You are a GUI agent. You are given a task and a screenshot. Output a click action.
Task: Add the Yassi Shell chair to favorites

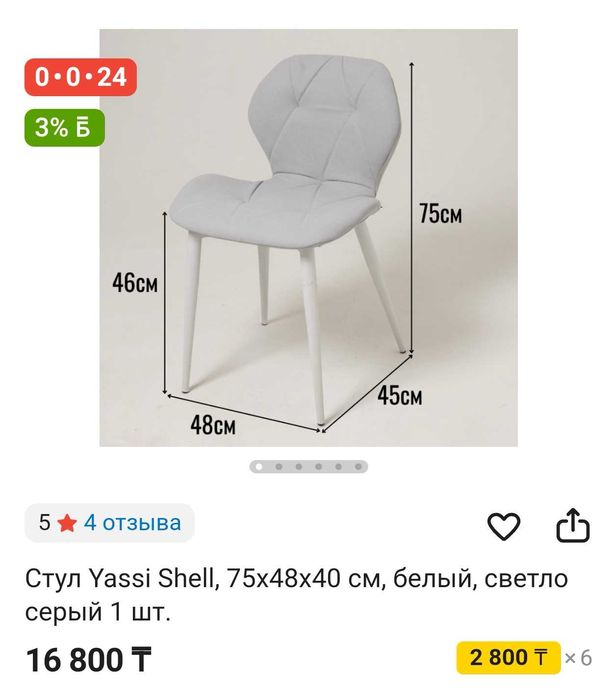click(x=505, y=525)
